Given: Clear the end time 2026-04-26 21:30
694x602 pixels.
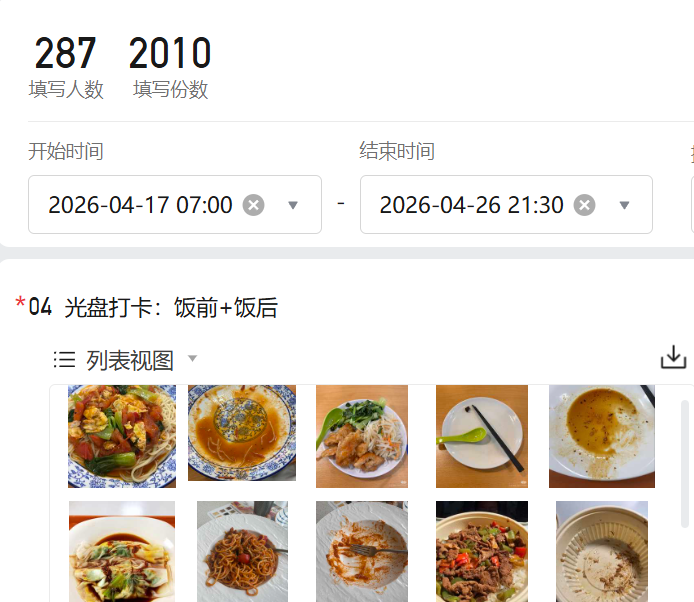Looking at the screenshot, I should click(585, 205).
